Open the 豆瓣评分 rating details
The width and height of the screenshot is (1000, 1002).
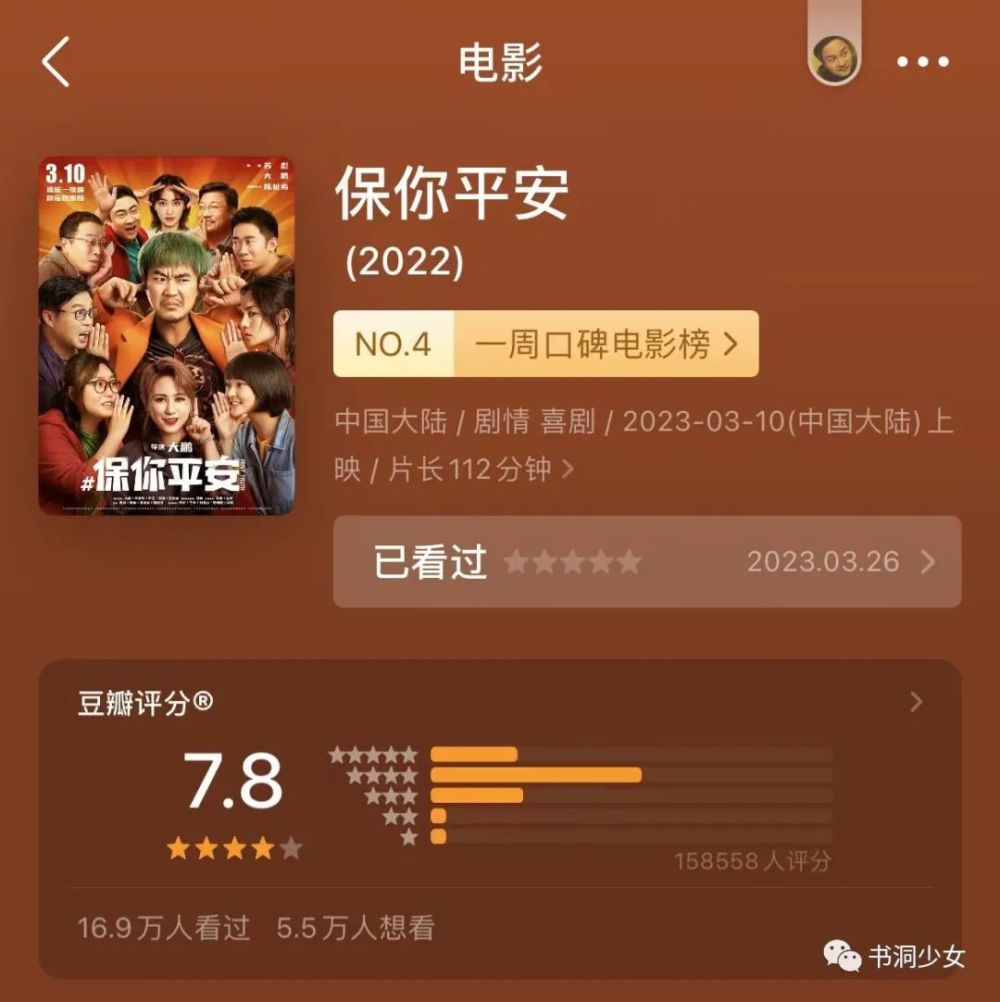coord(915,702)
